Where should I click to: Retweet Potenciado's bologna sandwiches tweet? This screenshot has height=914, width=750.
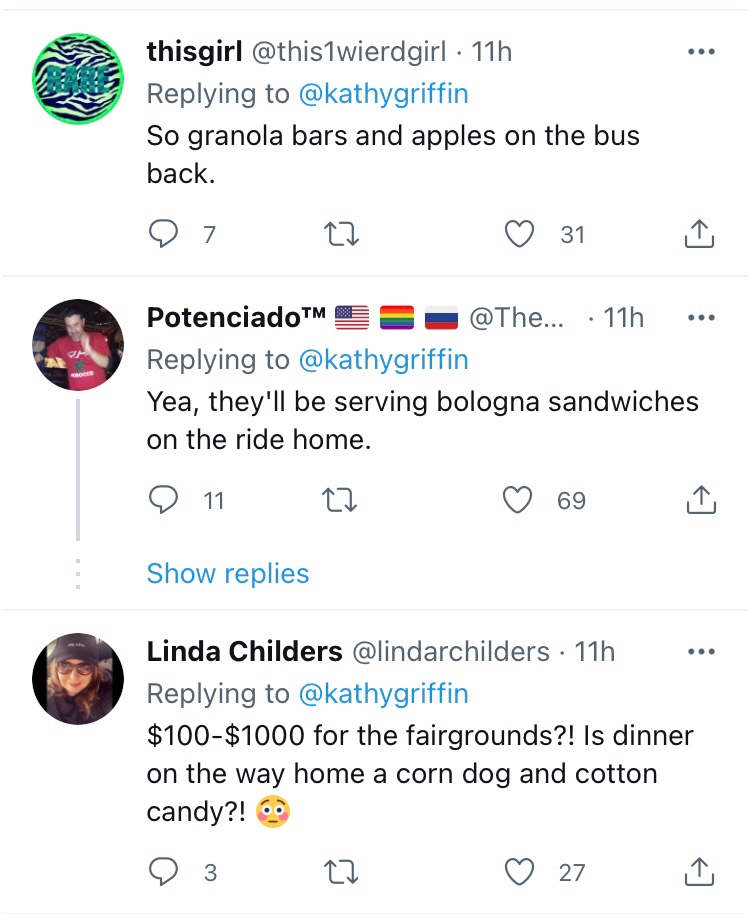pos(342,500)
